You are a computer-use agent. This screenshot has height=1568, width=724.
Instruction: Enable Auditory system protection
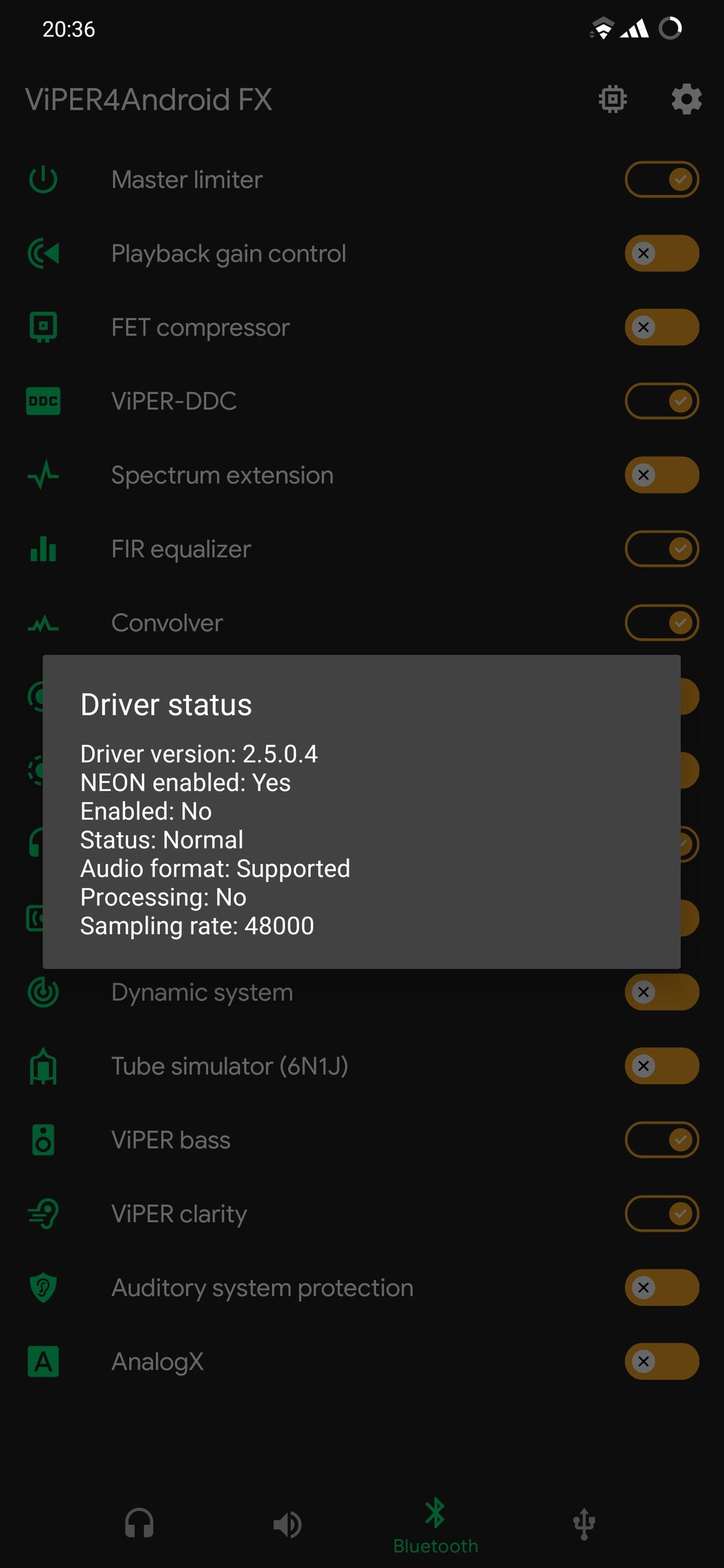[662, 1287]
